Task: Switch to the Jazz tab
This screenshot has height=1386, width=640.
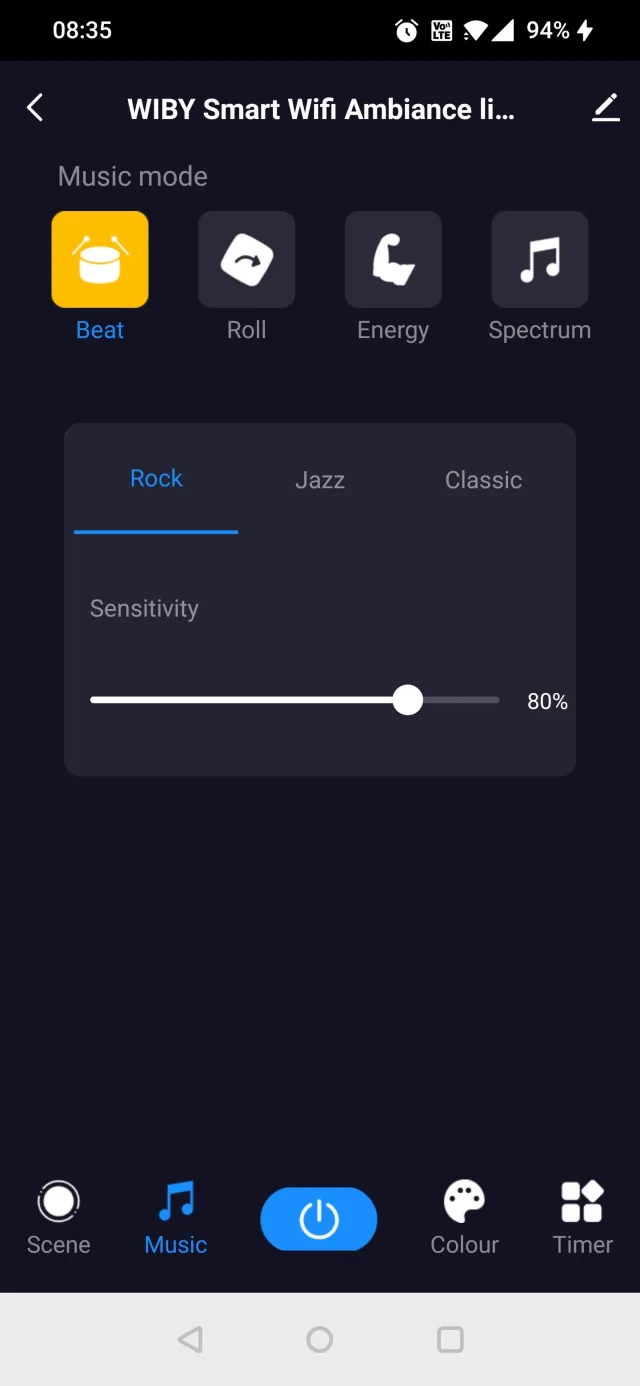Action: pyautogui.click(x=320, y=480)
